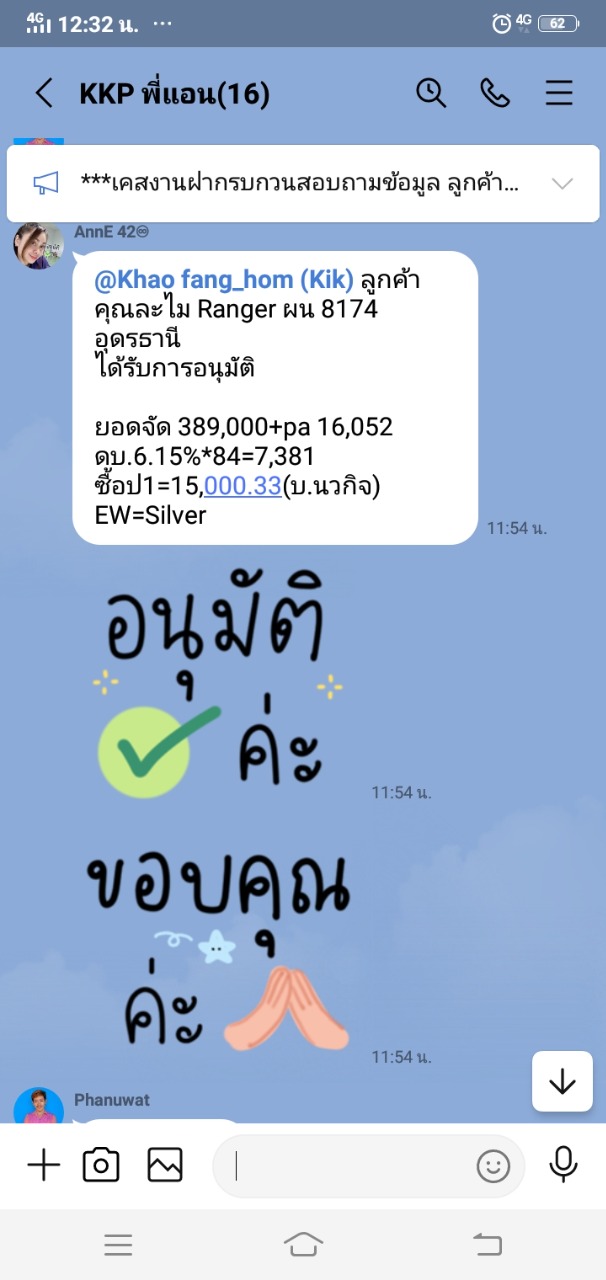Viewport: 606px width, 1280px height.
Task: Expand the pinned announcement banner
Action: click(562, 183)
